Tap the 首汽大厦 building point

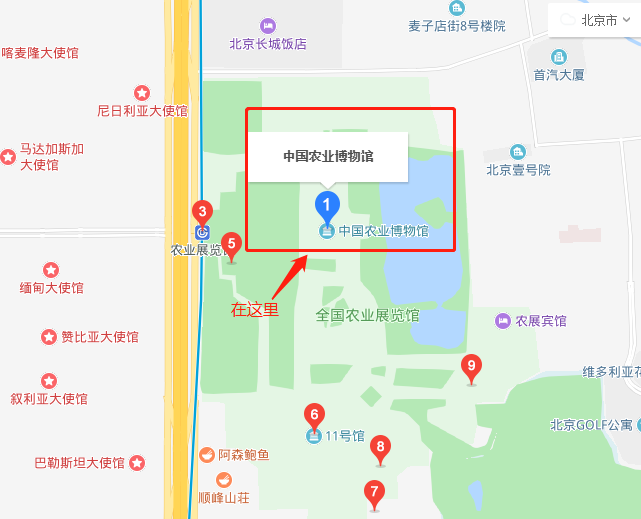559,55
